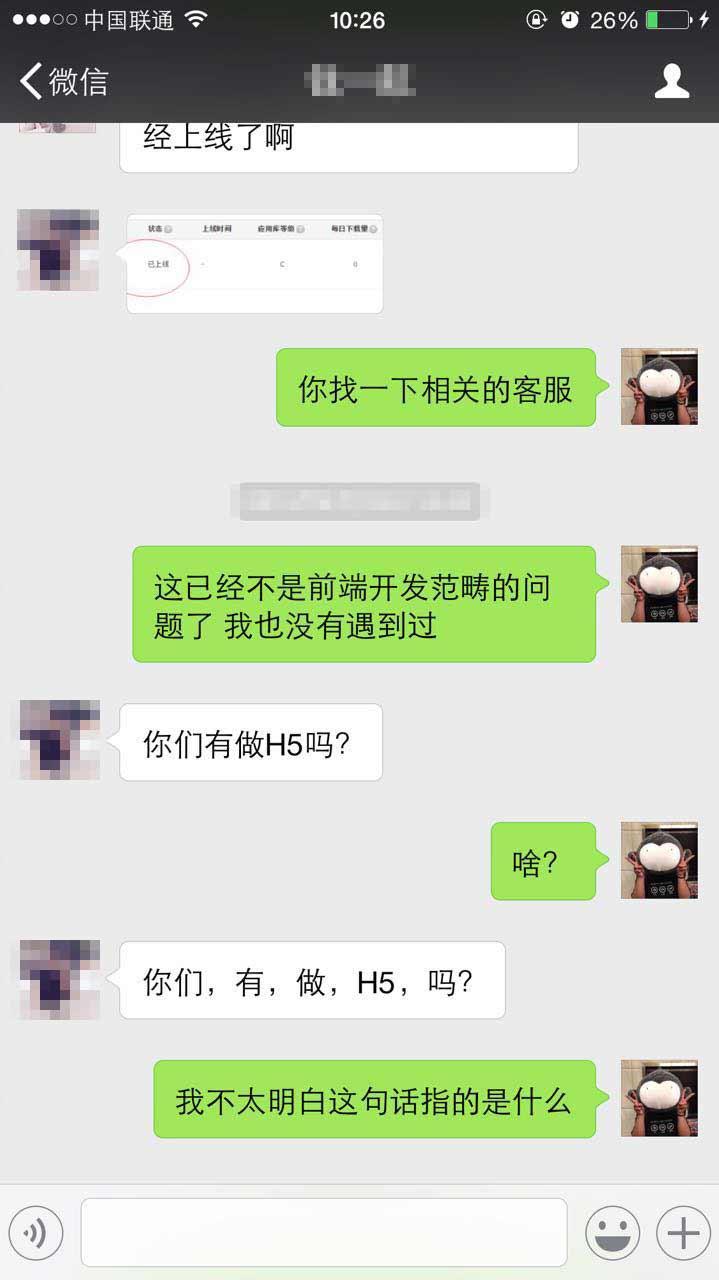Go back to the 微信 chat list
The image size is (719, 1280).
tap(63, 81)
